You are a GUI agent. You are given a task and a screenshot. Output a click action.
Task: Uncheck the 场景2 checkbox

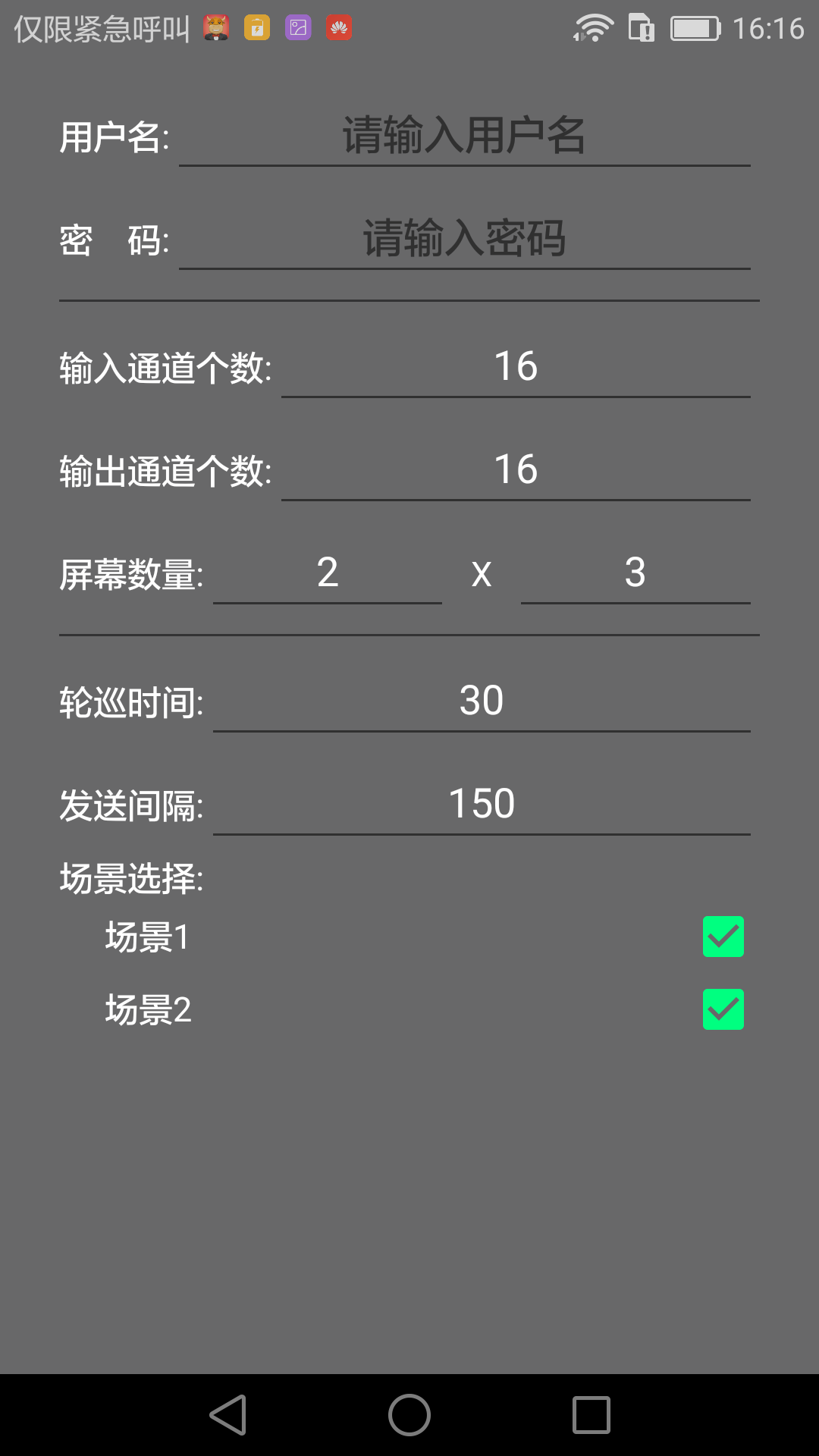click(723, 1009)
